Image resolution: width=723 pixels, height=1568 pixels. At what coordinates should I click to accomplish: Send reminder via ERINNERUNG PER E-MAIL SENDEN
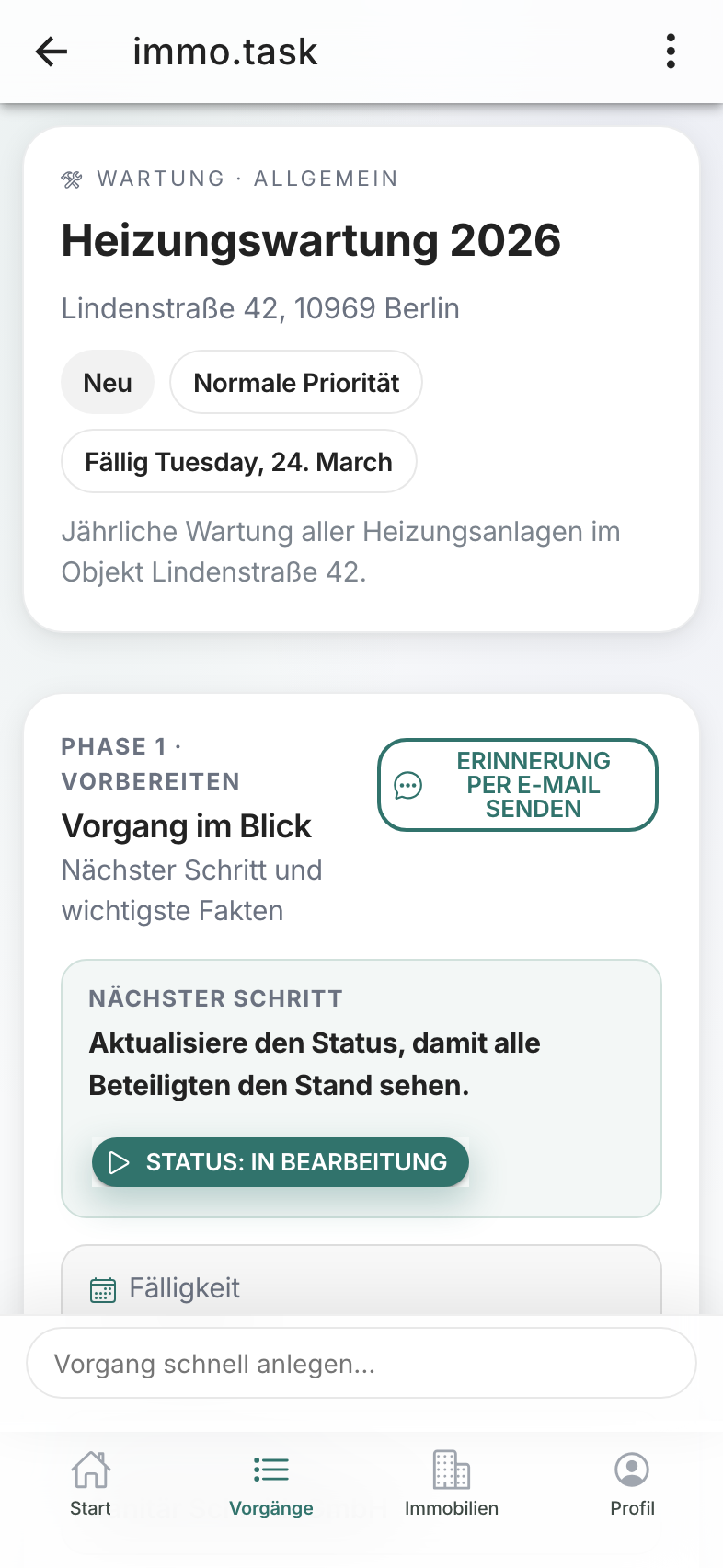click(x=517, y=785)
